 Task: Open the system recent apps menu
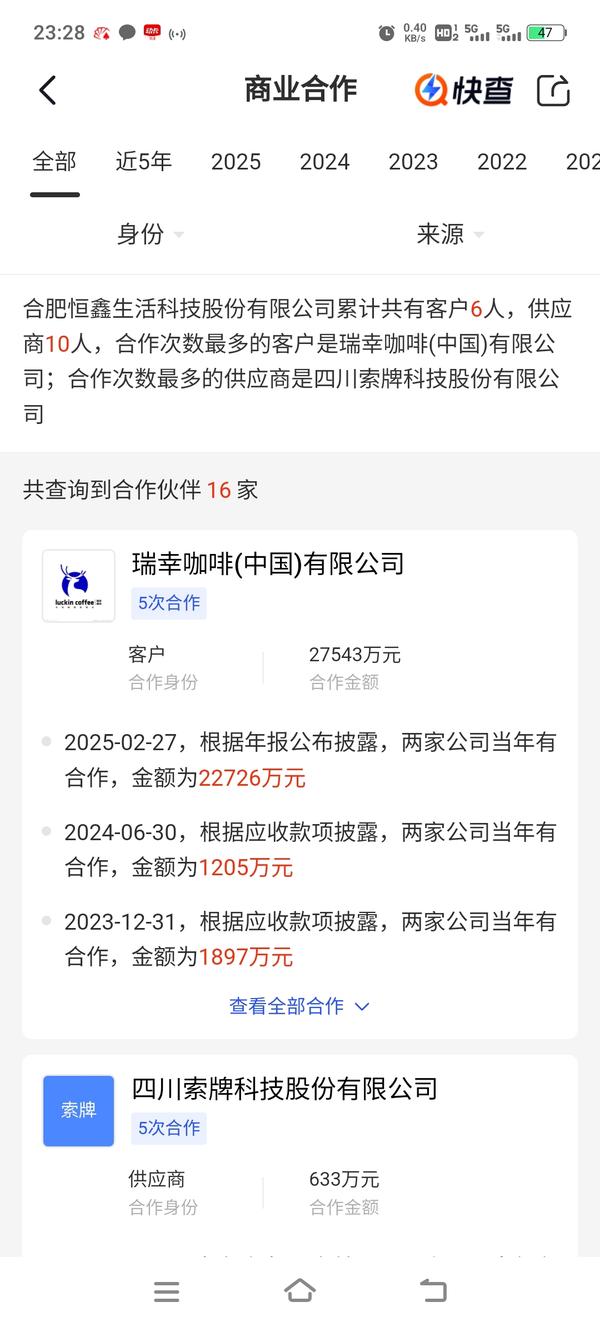[167, 1291]
